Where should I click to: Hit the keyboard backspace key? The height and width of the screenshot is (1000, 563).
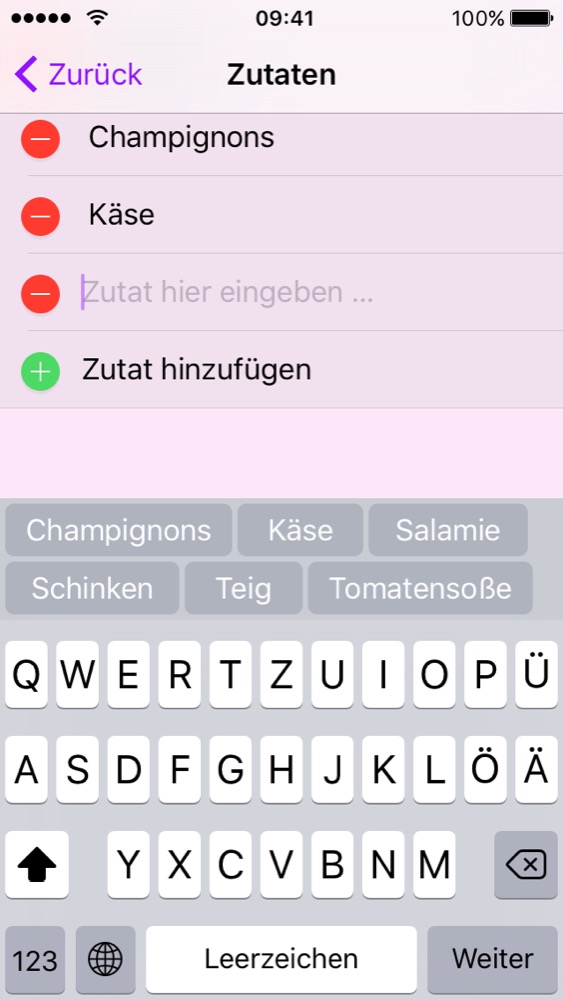click(x=526, y=865)
